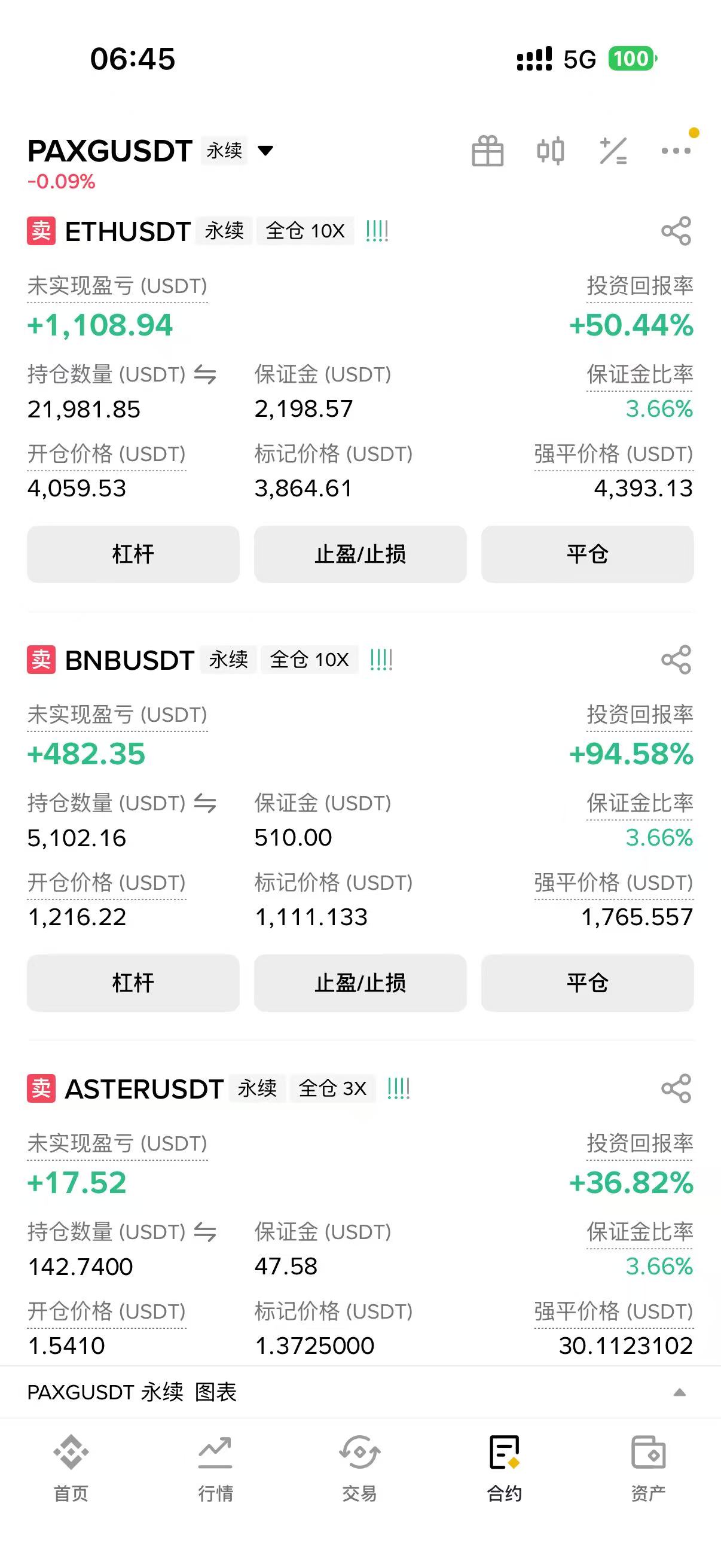Open the gift rewards icon
Image resolution: width=721 pixels, height=1568 pixels.
pyautogui.click(x=487, y=151)
